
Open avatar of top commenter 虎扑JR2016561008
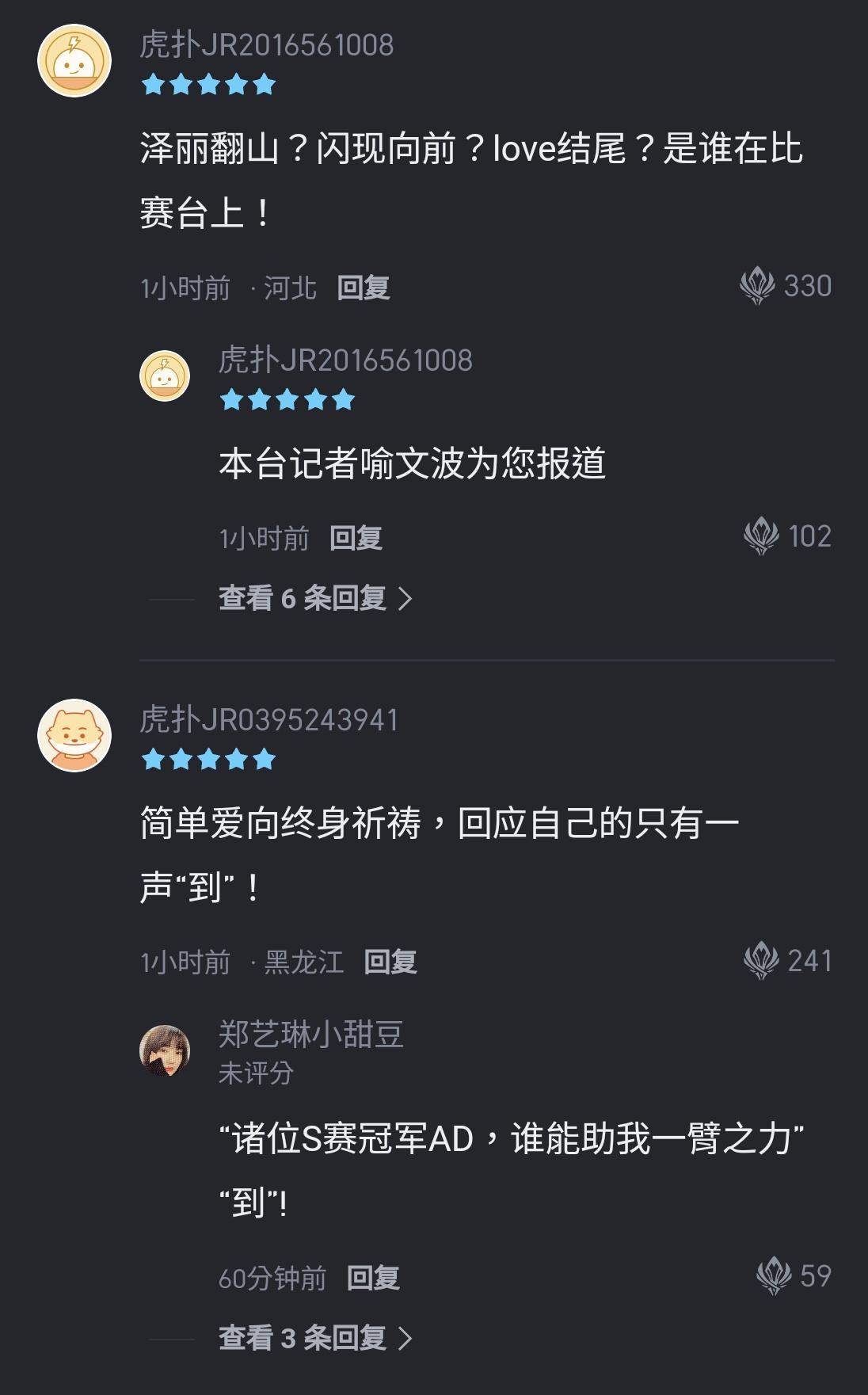point(74,61)
